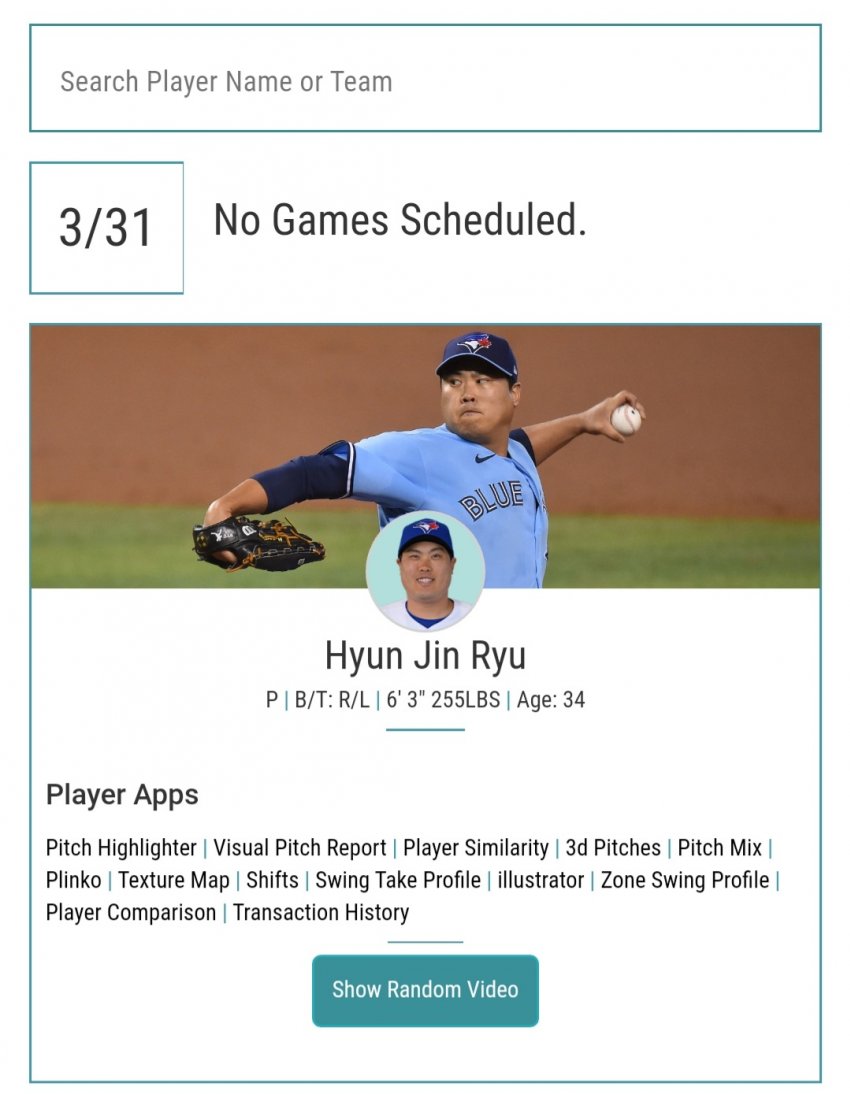
Task: Open Swing Take Profile
Action: click(x=398, y=880)
